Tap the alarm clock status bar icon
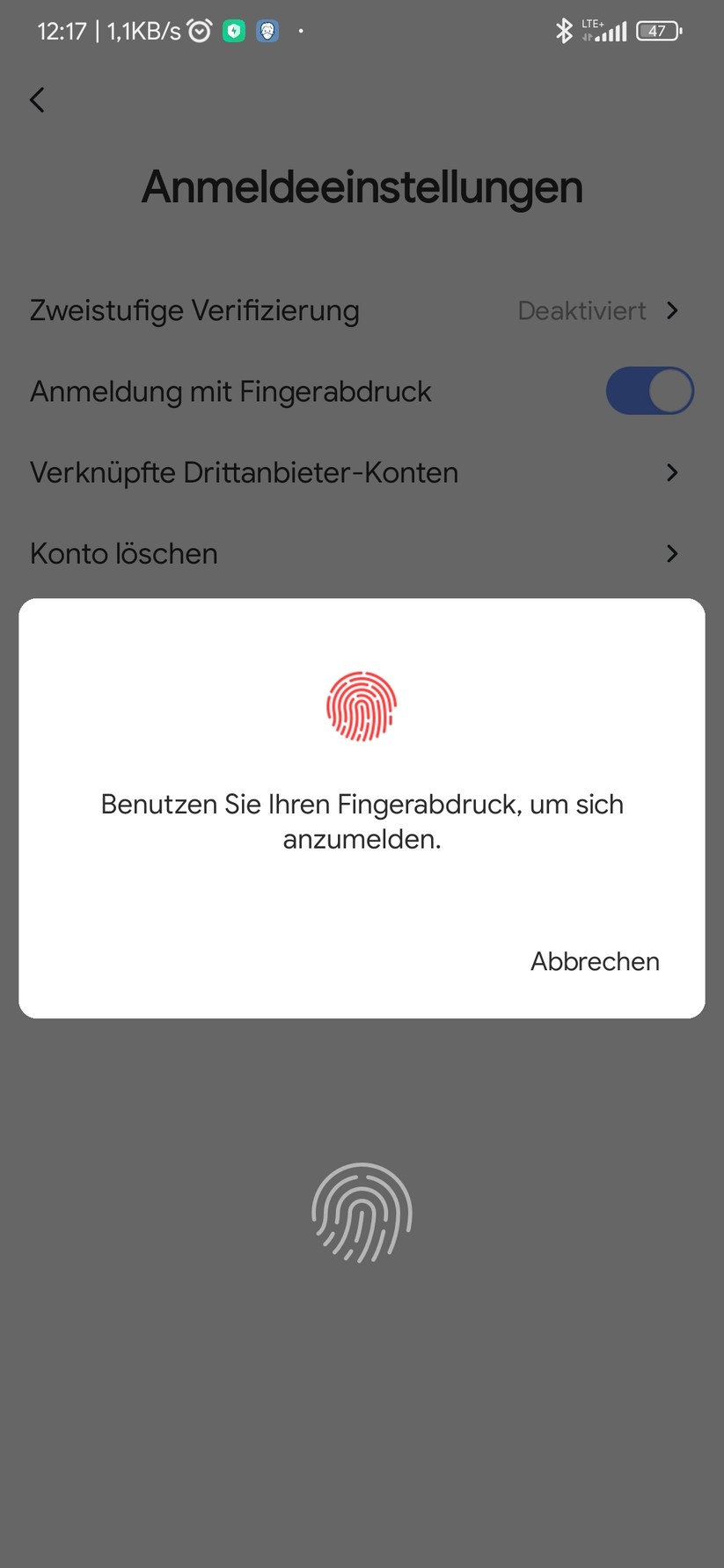The image size is (724, 1568). (200, 31)
